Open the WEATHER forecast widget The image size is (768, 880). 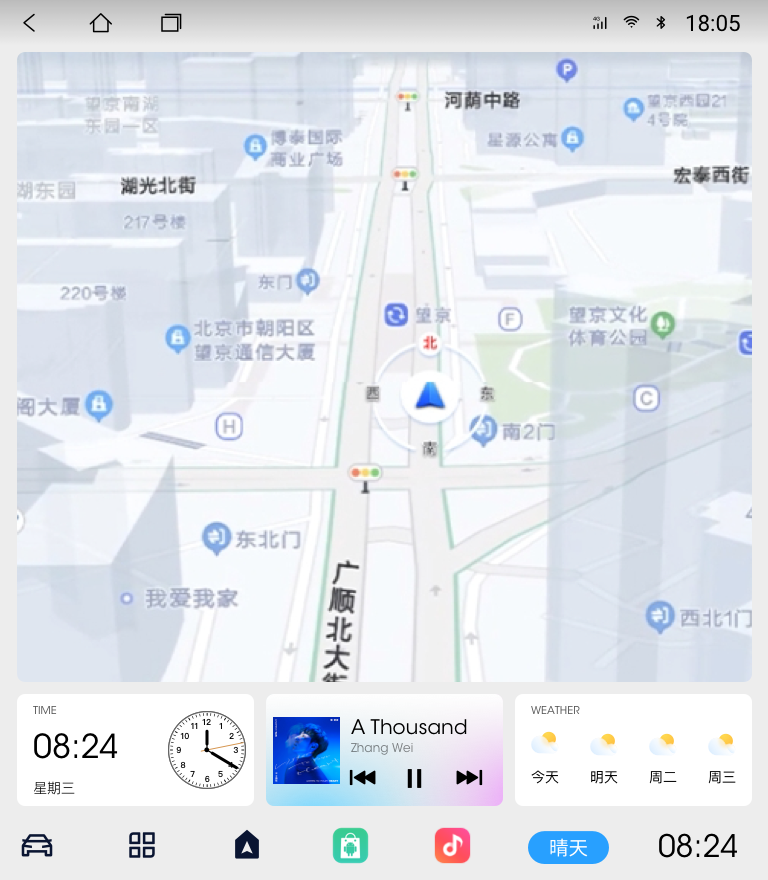point(633,749)
